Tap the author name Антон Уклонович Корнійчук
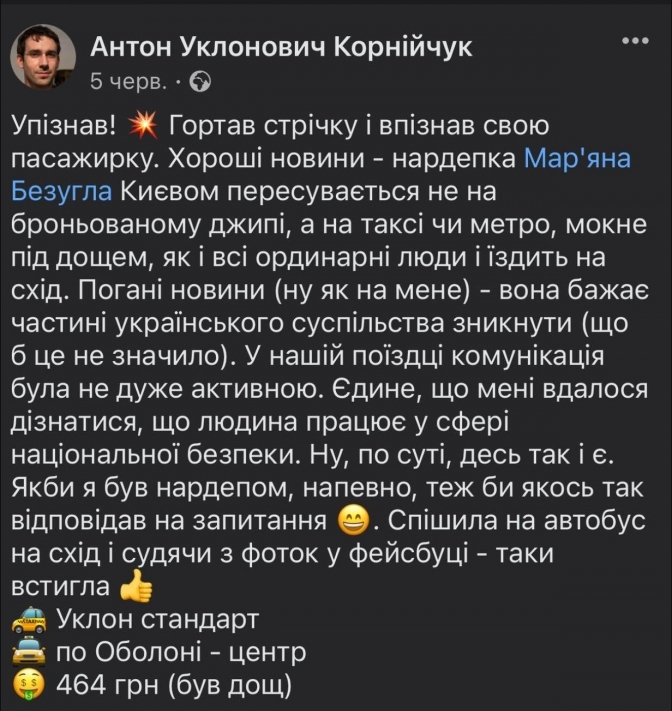The image size is (672, 711). click(x=281, y=46)
